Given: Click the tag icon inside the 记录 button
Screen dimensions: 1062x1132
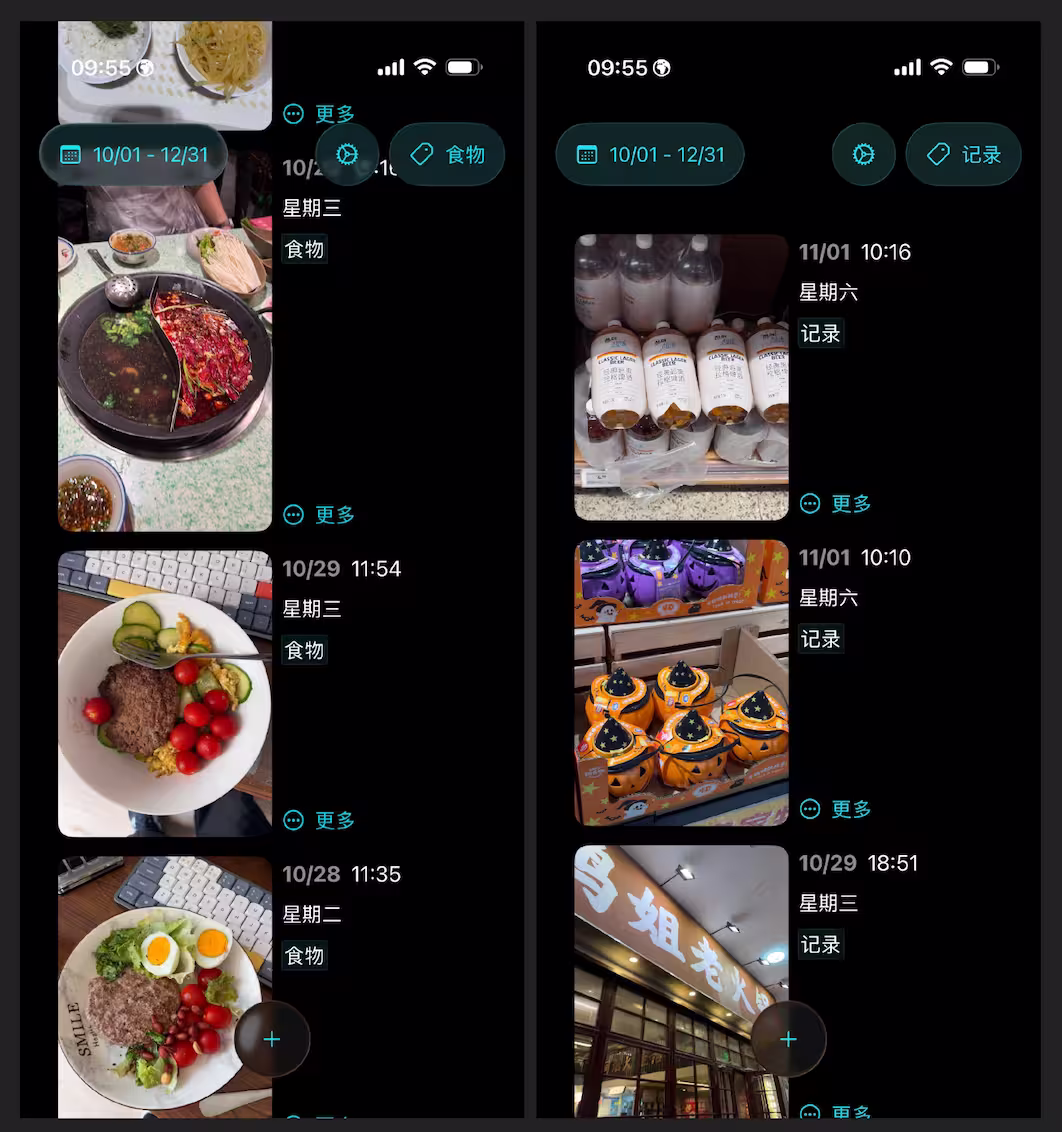Looking at the screenshot, I should tap(936, 154).
